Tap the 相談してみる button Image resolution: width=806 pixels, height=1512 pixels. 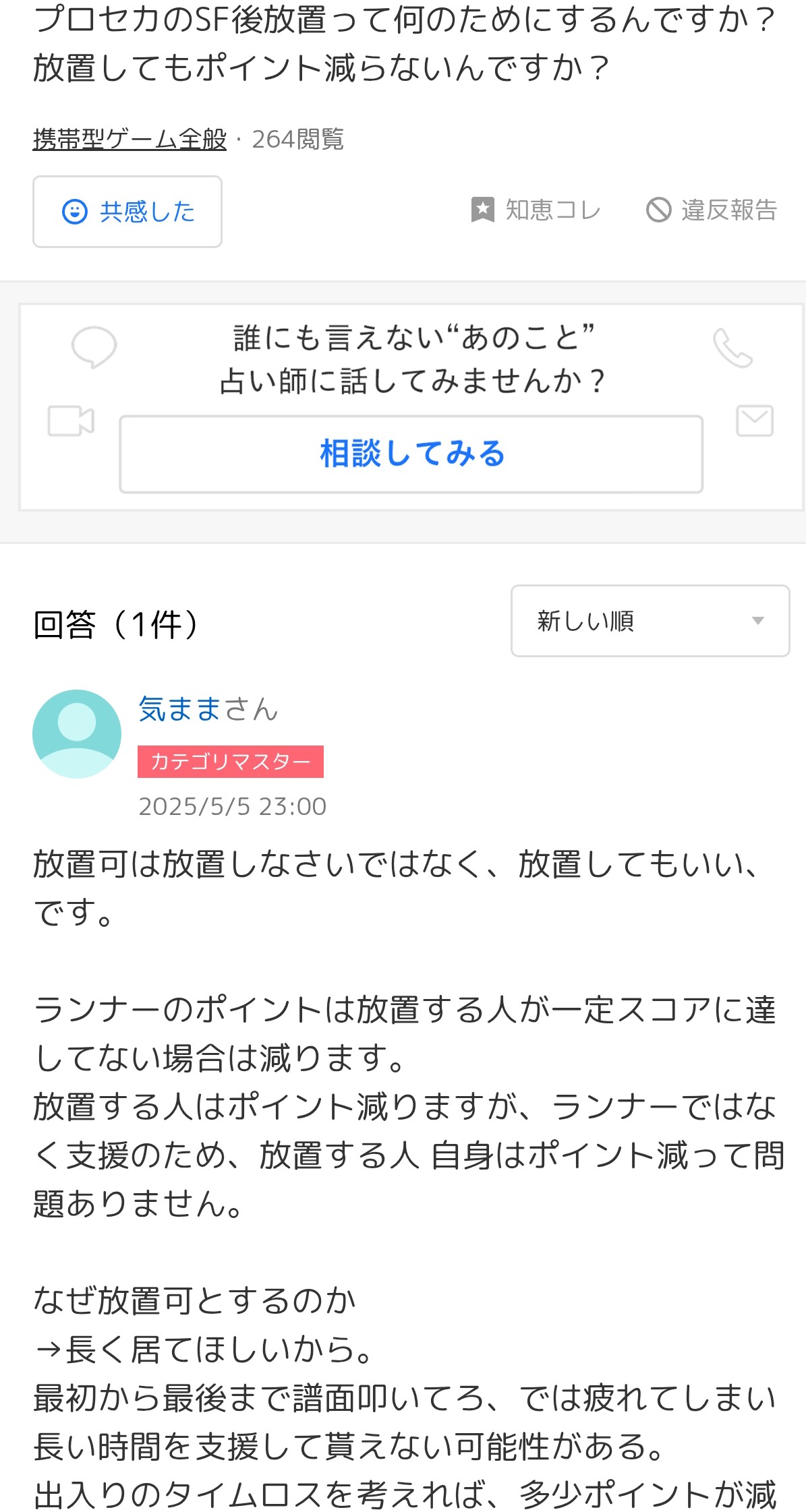click(x=411, y=454)
